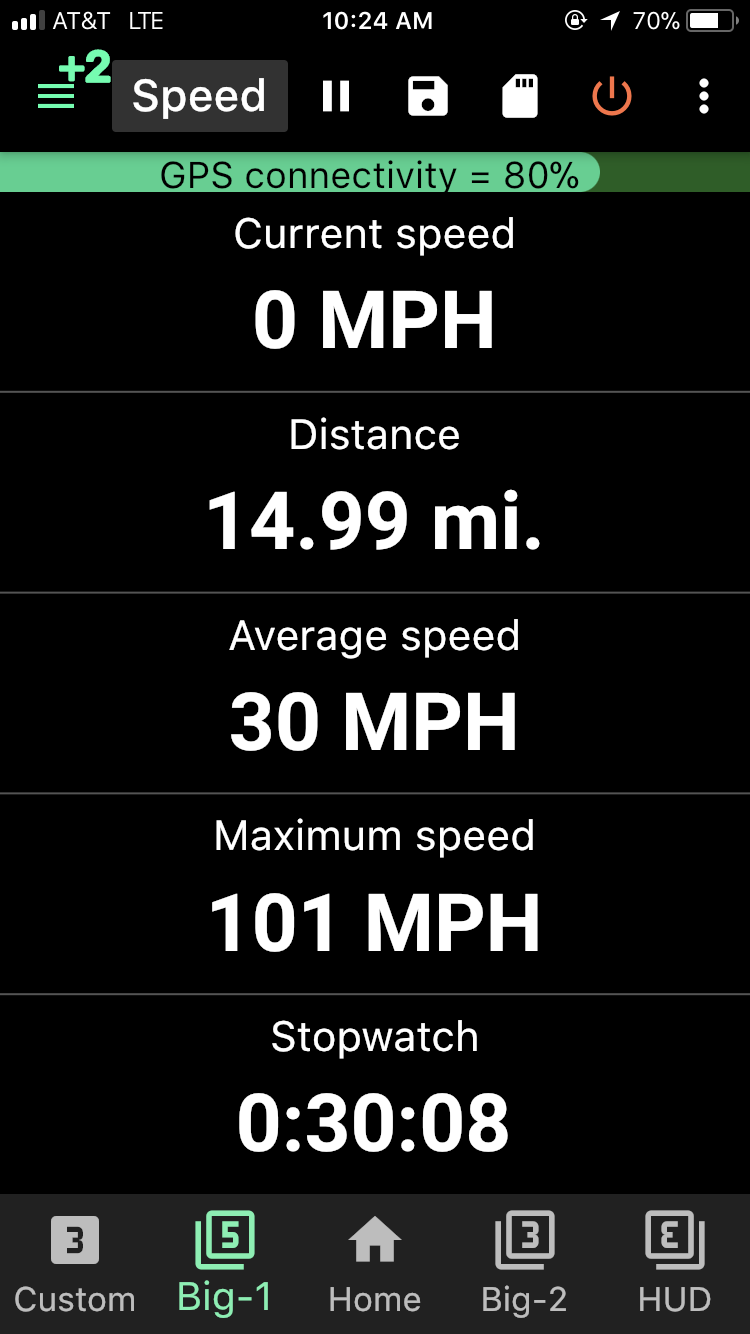Screen dimensions: 750x1334
Task: Open the HUD tab
Action: pos(674,1265)
